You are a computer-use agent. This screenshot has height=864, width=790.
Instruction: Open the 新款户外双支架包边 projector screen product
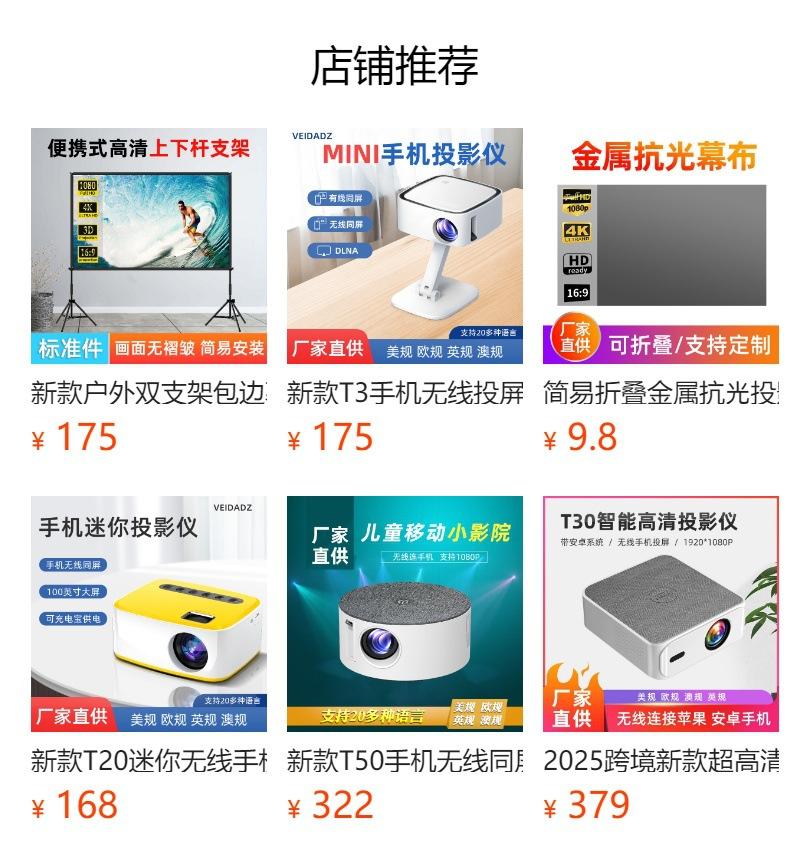[x=149, y=246]
